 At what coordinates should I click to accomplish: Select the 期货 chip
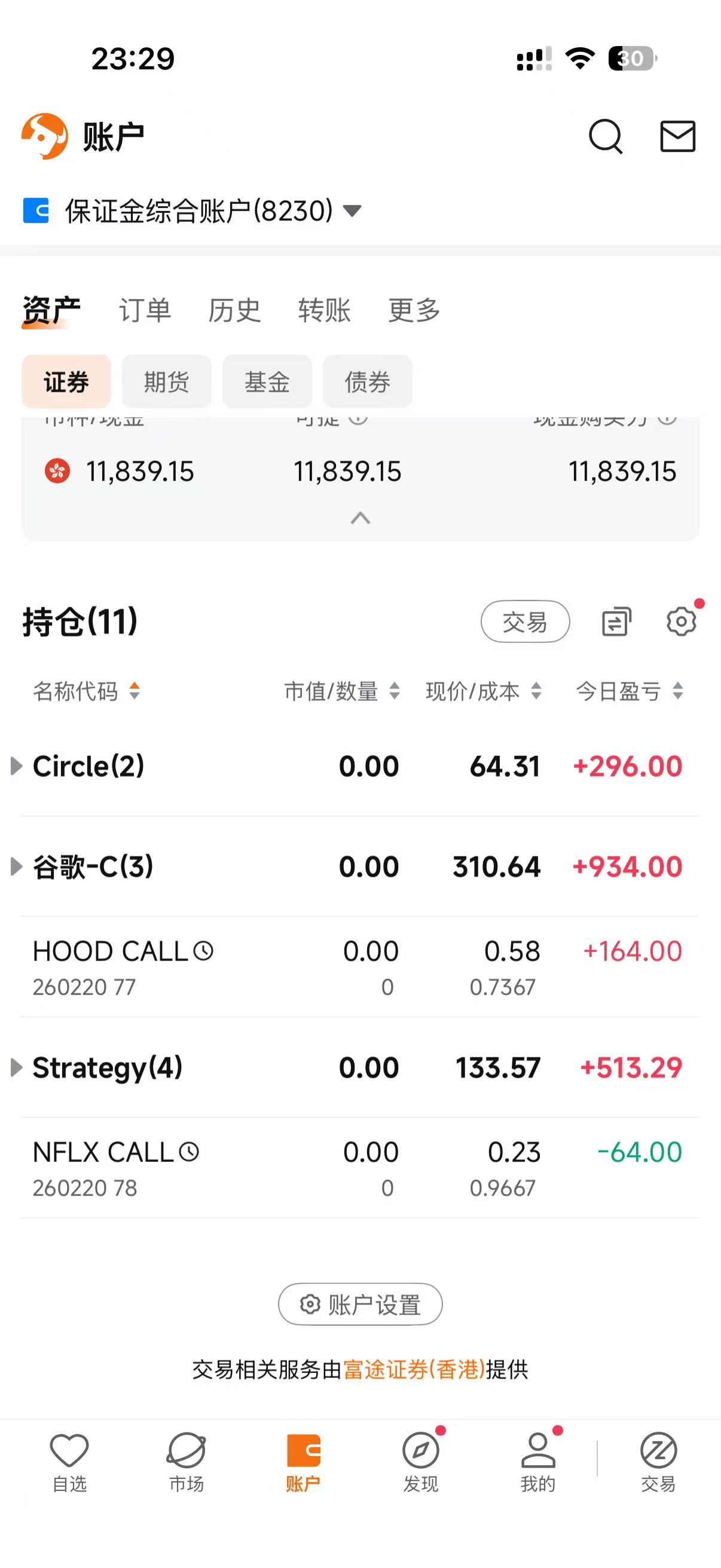coord(167,382)
